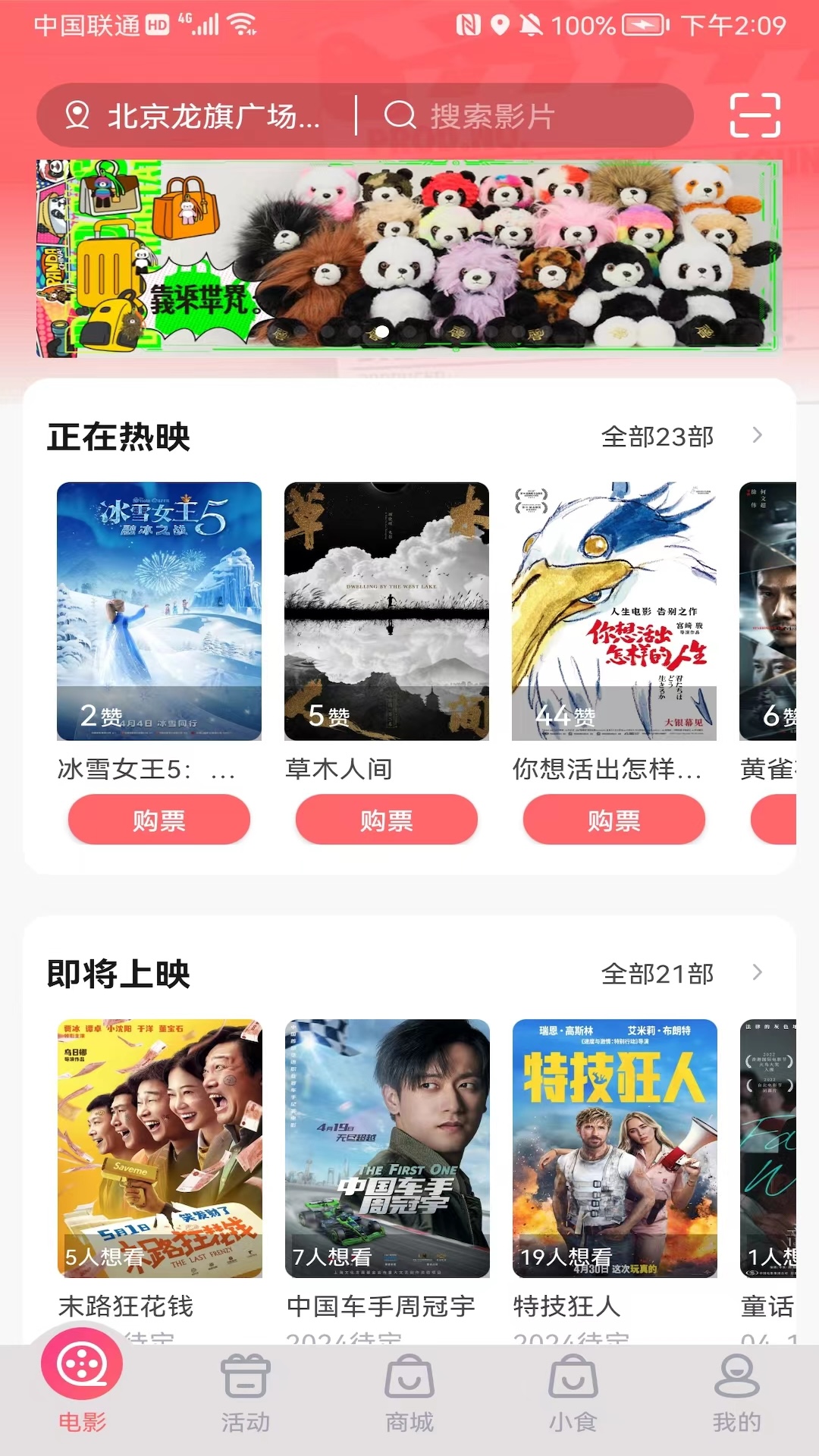Click 购票 under 冰雪女王5
Screen dimensions: 819x1456
(x=158, y=820)
